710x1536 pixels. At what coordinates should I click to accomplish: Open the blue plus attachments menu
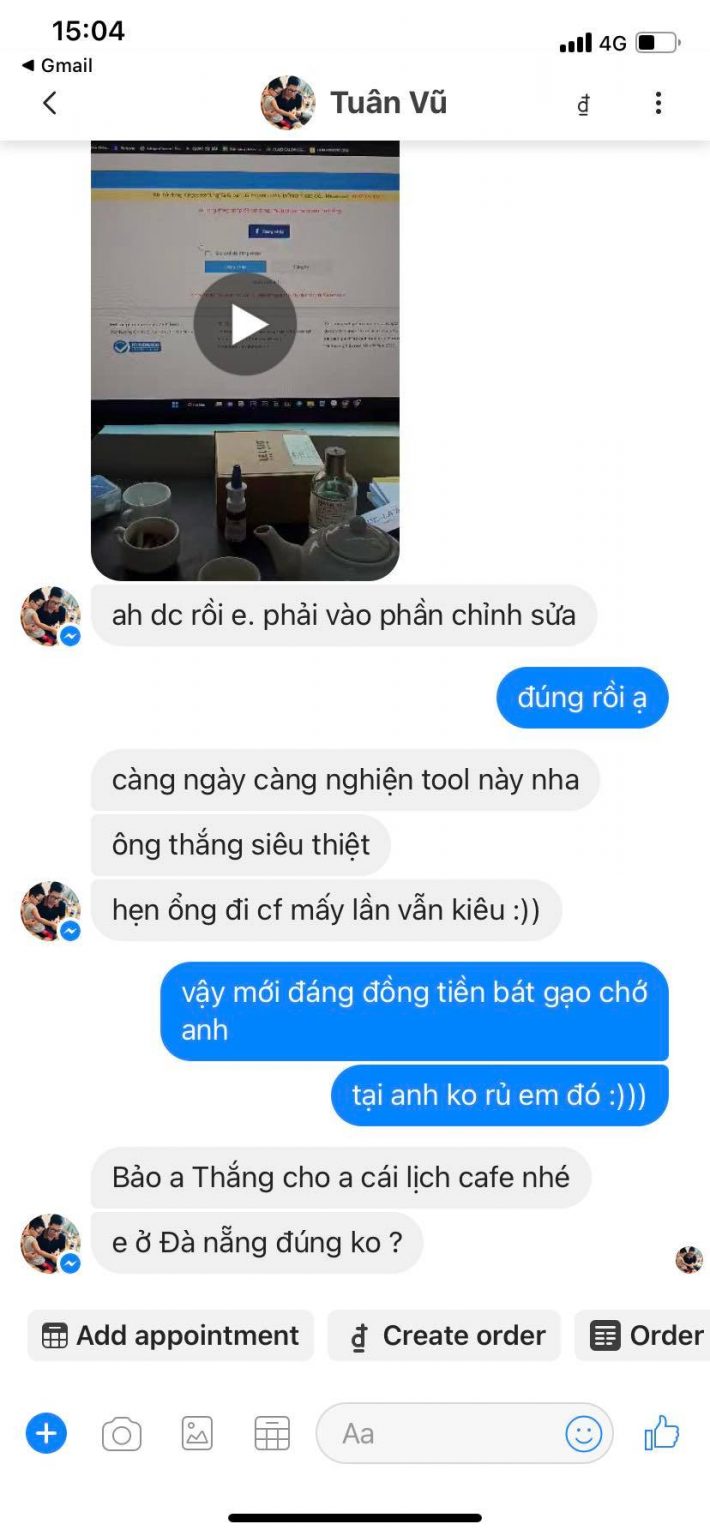pyautogui.click(x=46, y=1434)
